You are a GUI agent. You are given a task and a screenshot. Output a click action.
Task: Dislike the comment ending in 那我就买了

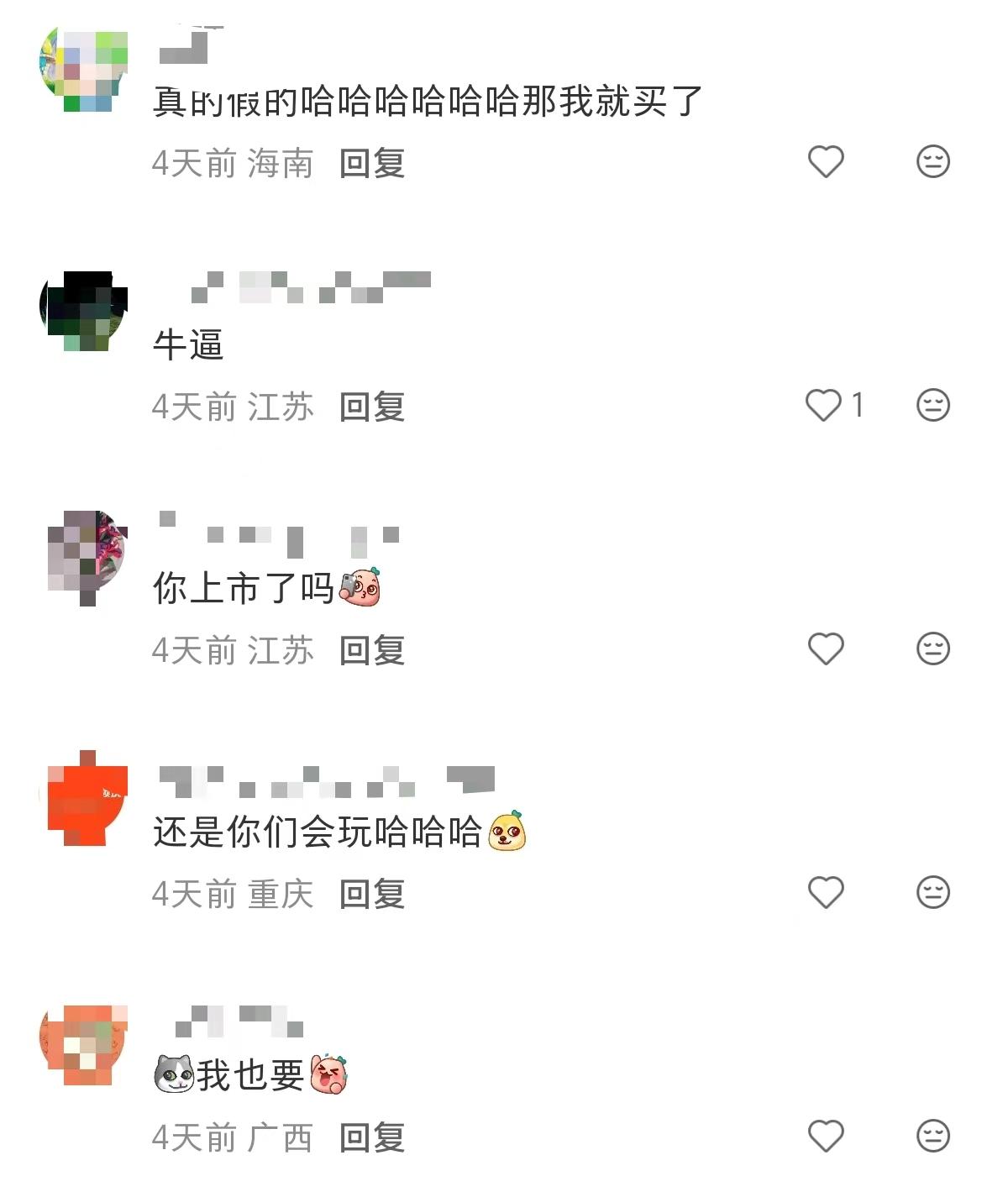[x=932, y=161]
